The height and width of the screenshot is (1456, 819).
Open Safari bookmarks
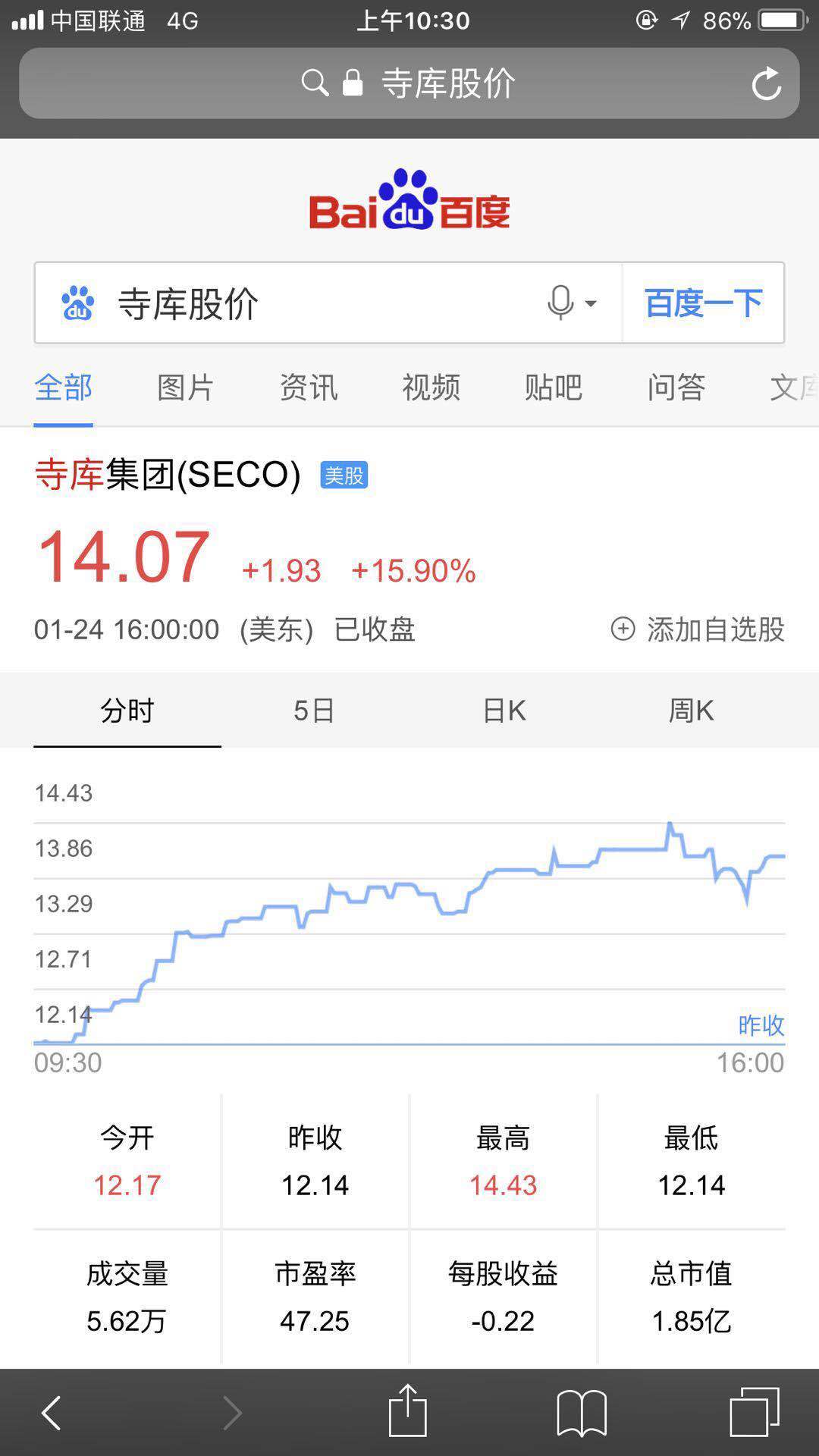582,1413
